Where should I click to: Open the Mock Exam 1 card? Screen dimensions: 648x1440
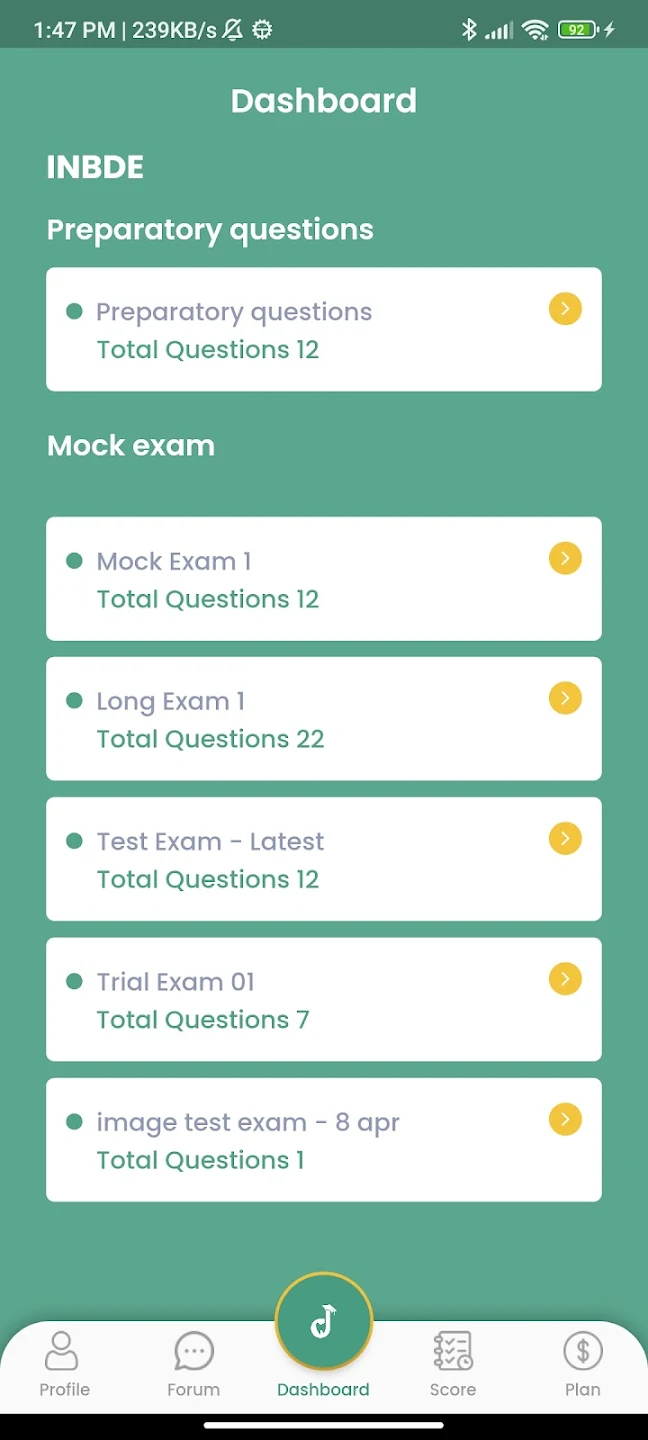[324, 579]
